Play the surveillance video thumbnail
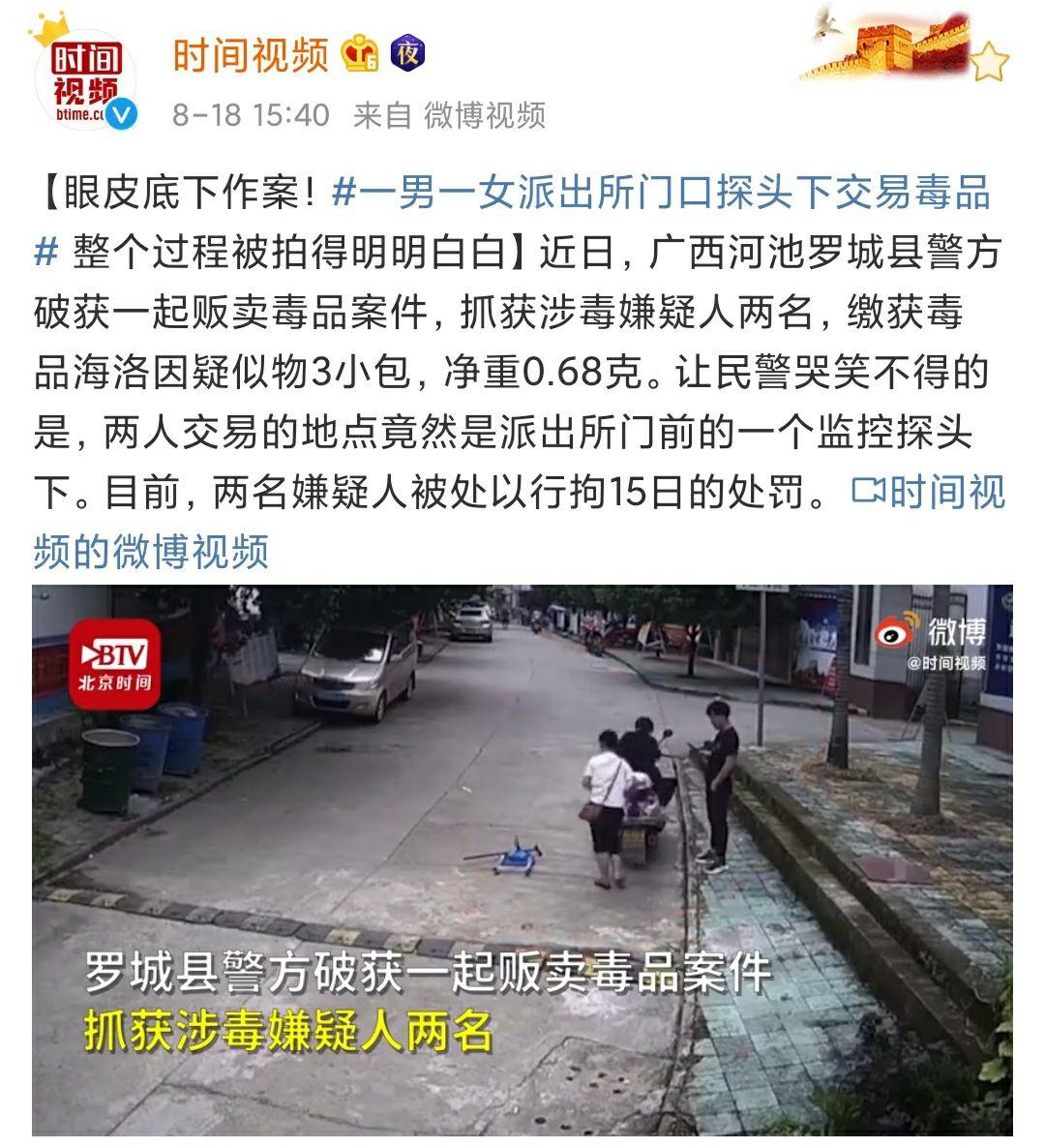 tap(522, 860)
